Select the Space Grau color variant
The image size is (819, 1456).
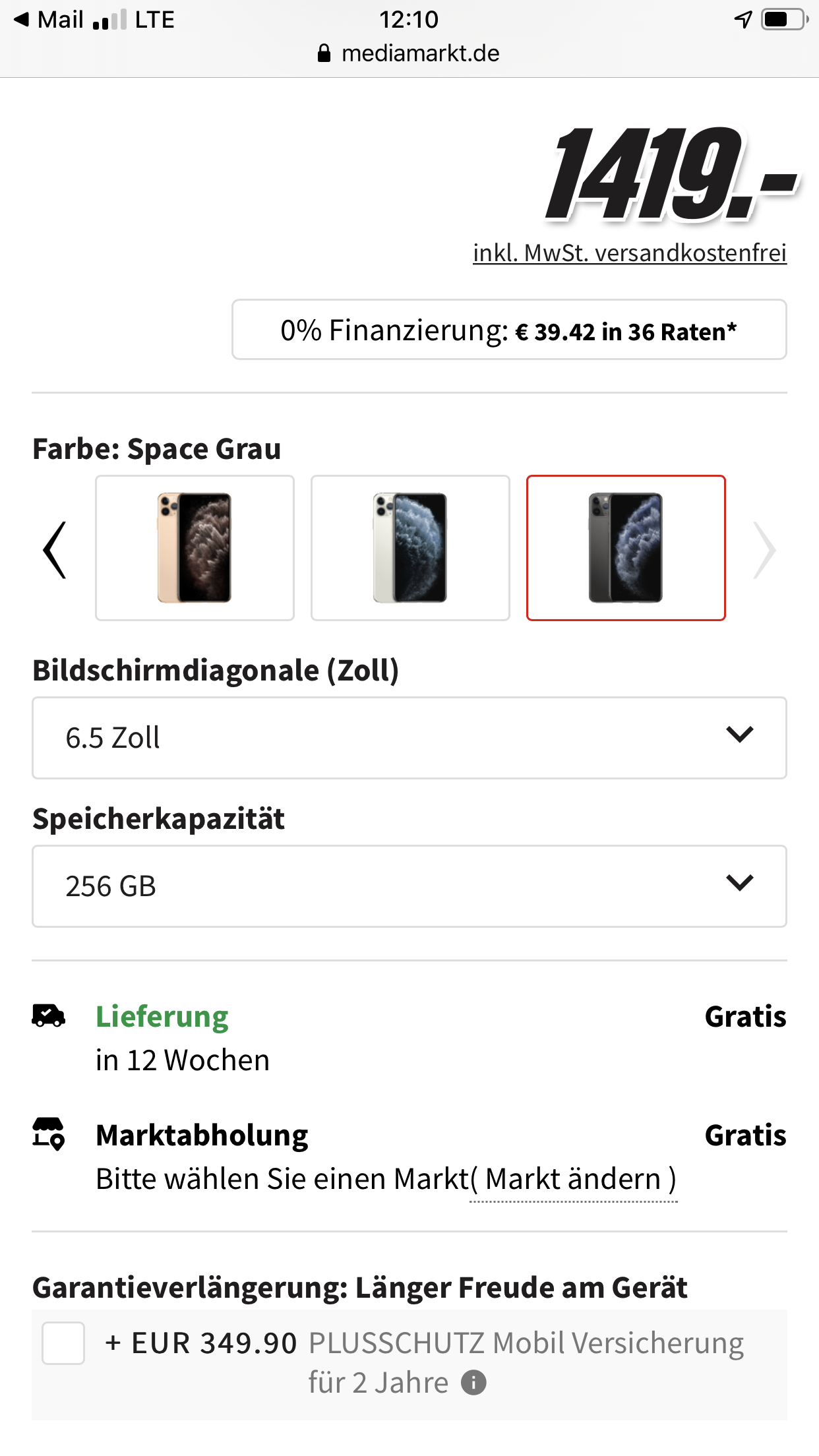pos(626,548)
